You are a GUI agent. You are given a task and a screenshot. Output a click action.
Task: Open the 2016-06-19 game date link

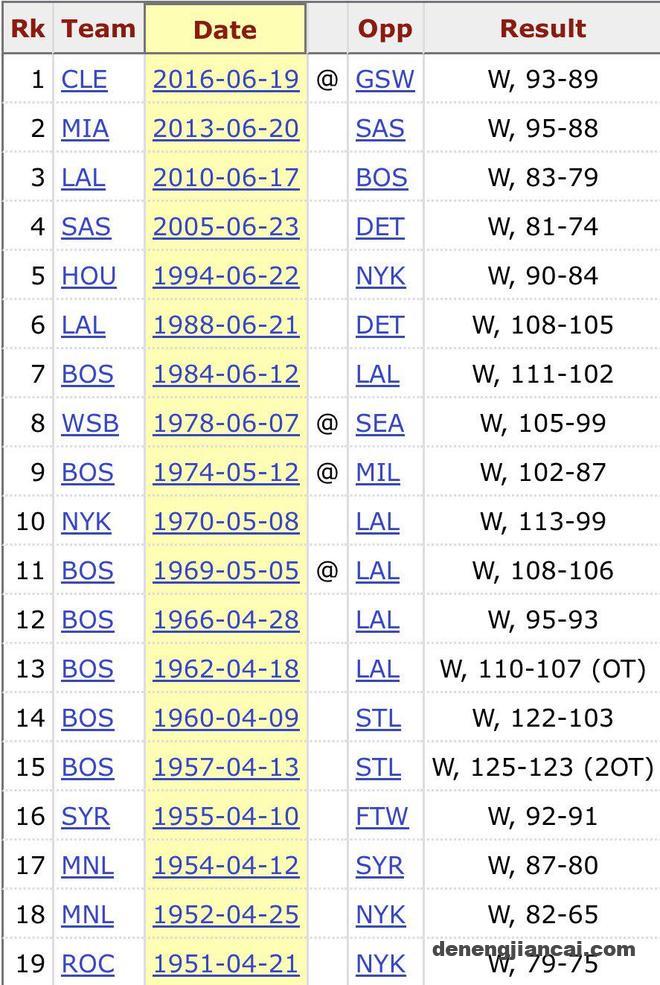225,79
